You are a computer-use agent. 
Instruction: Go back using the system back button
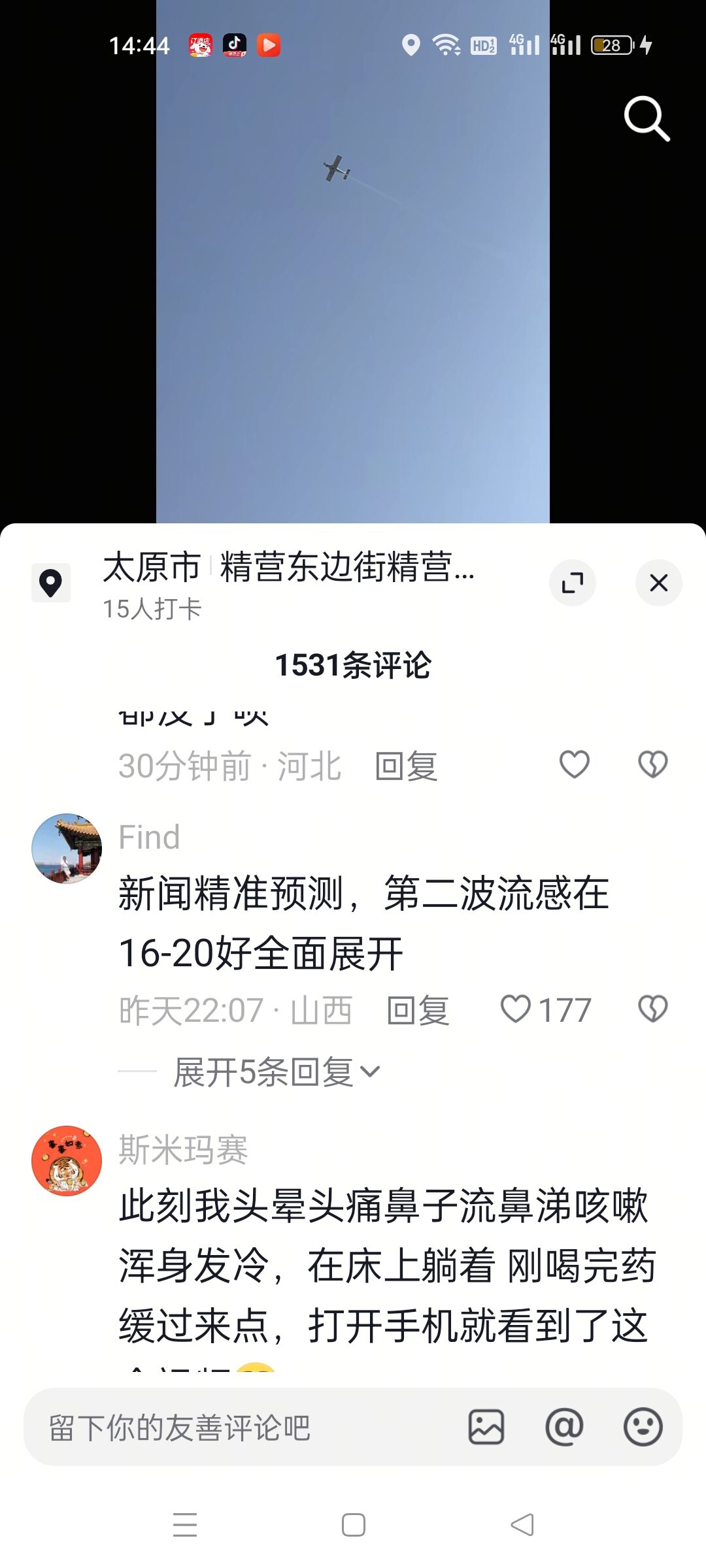coord(522,1525)
